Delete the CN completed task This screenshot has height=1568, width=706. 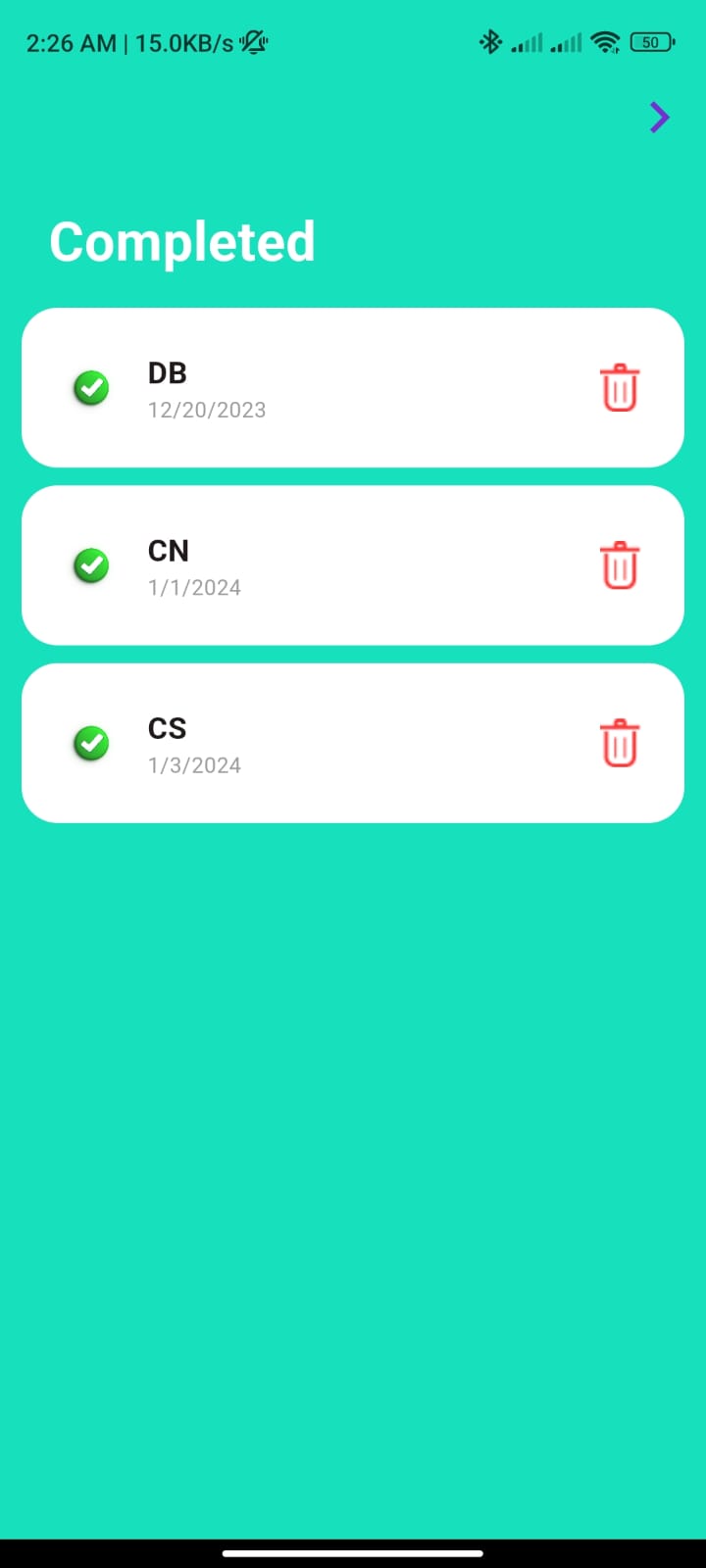tap(619, 565)
